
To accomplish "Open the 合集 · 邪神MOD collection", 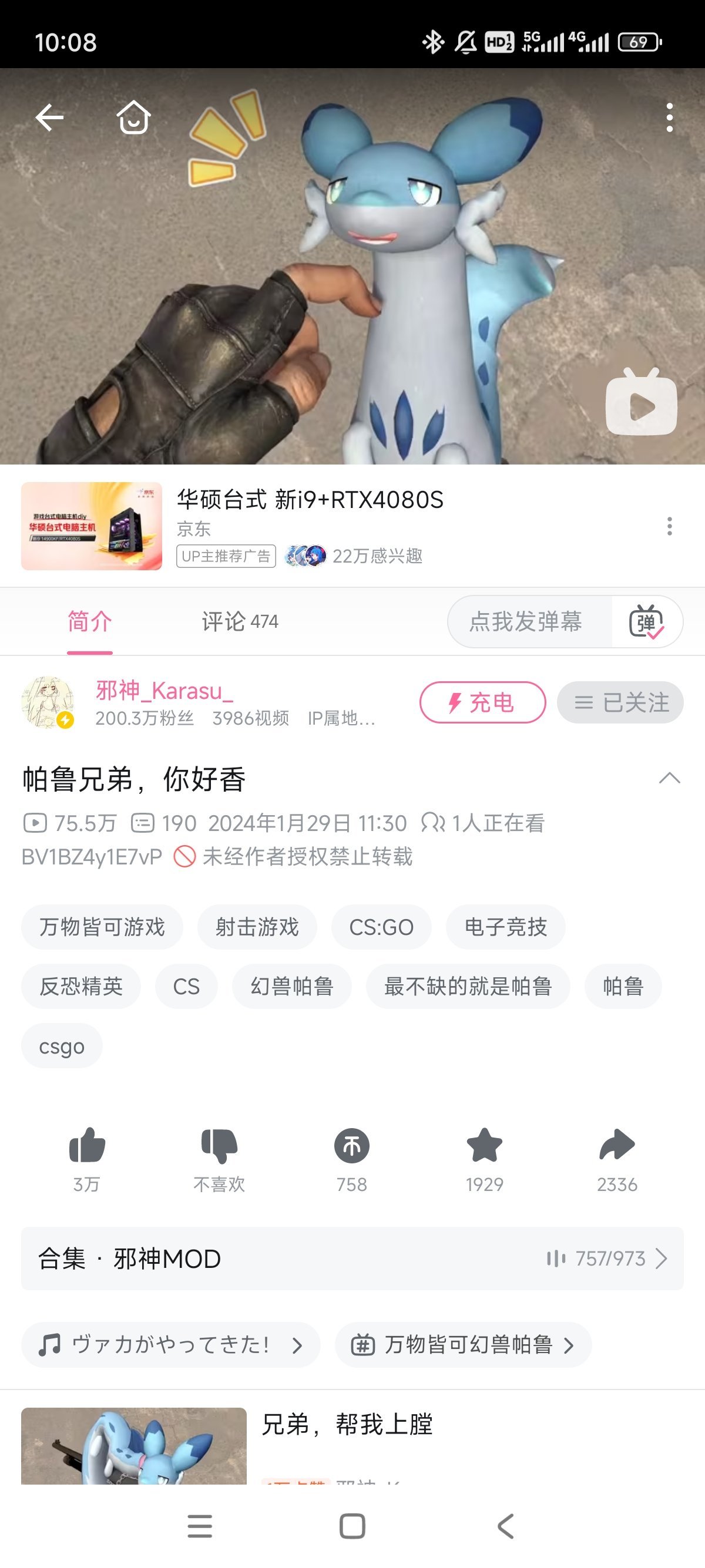I will [352, 1259].
